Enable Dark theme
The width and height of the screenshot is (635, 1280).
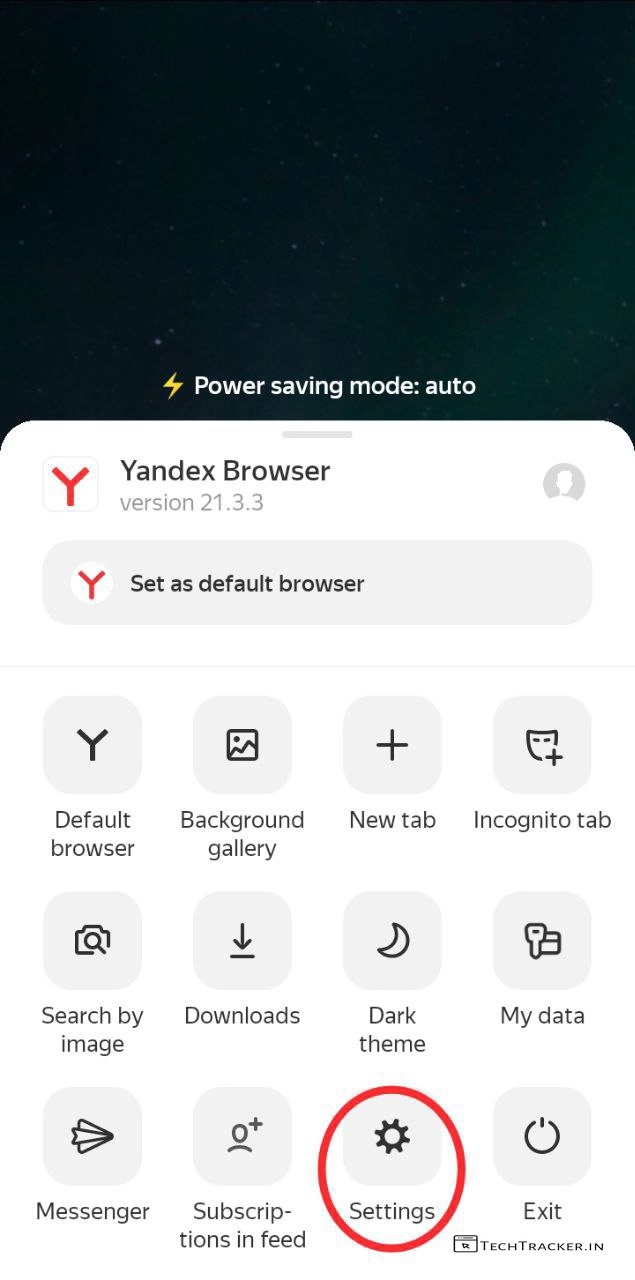pyautogui.click(x=392, y=941)
